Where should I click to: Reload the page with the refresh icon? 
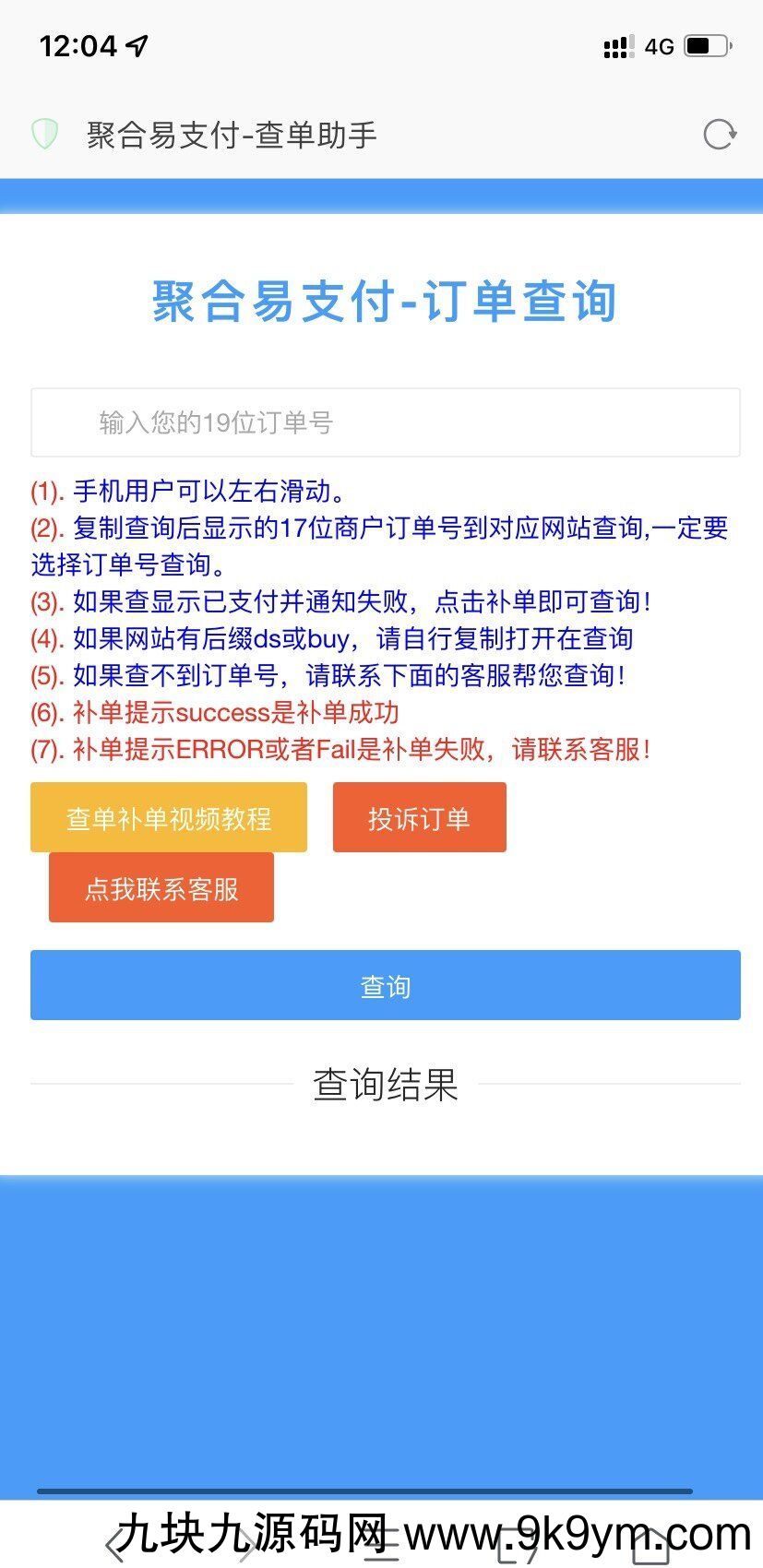click(x=719, y=135)
